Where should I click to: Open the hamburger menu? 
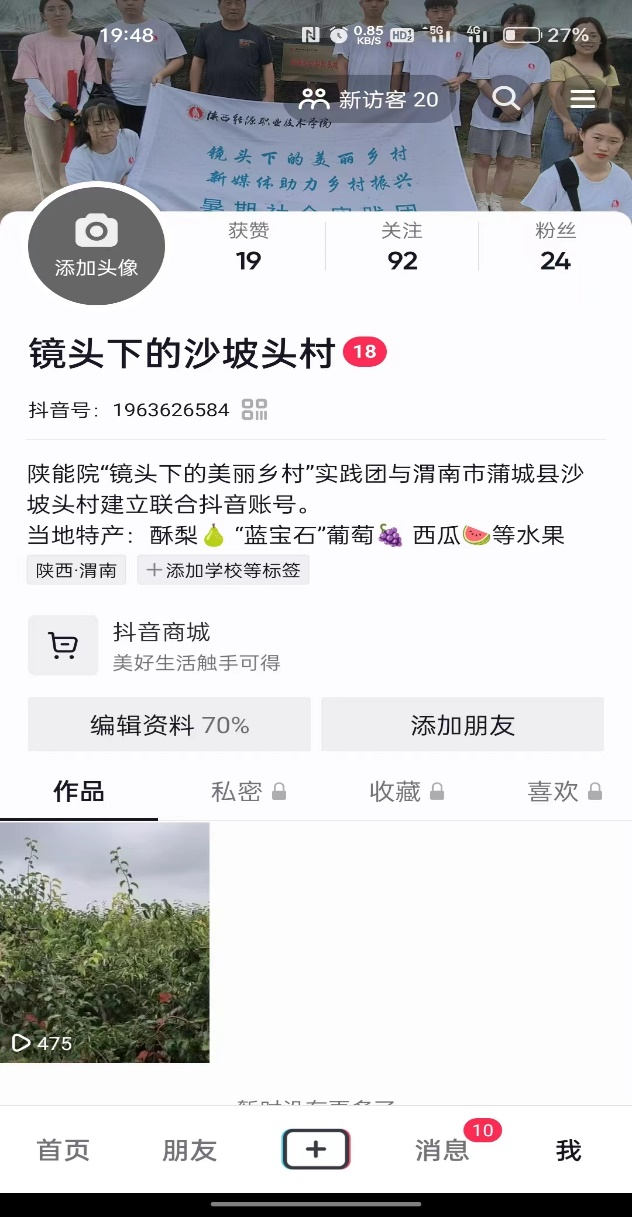pyautogui.click(x=582, y=98)
